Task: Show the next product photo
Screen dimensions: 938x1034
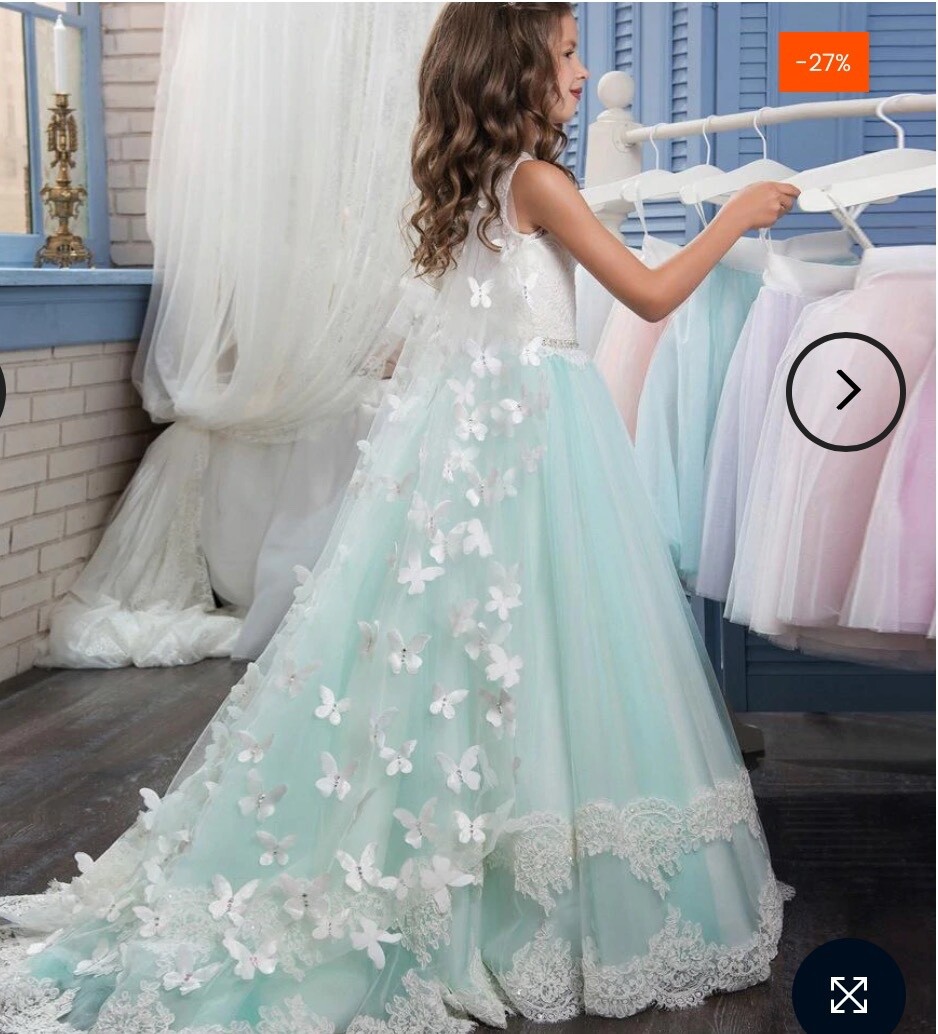Action: 846,391
